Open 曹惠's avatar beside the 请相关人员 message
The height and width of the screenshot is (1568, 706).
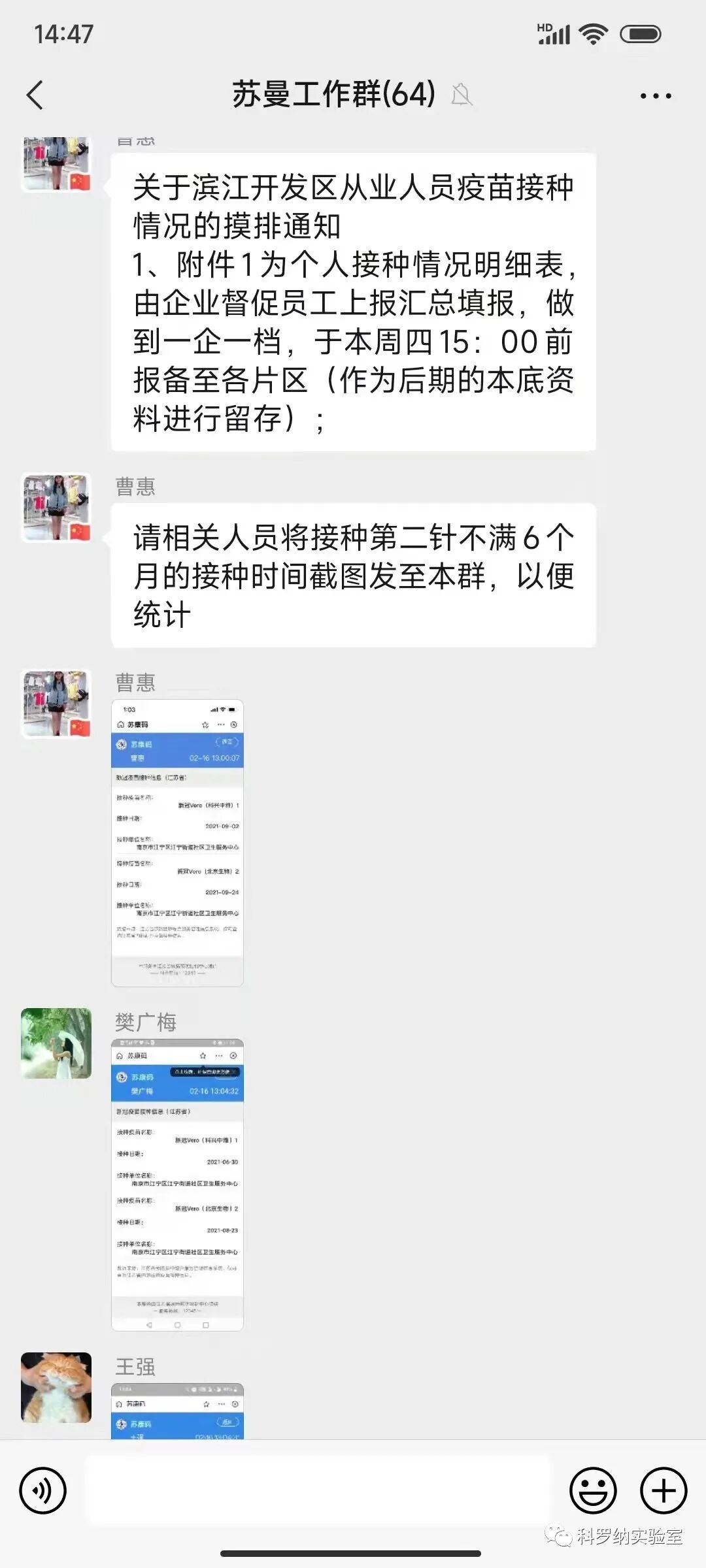click(56, 508)
